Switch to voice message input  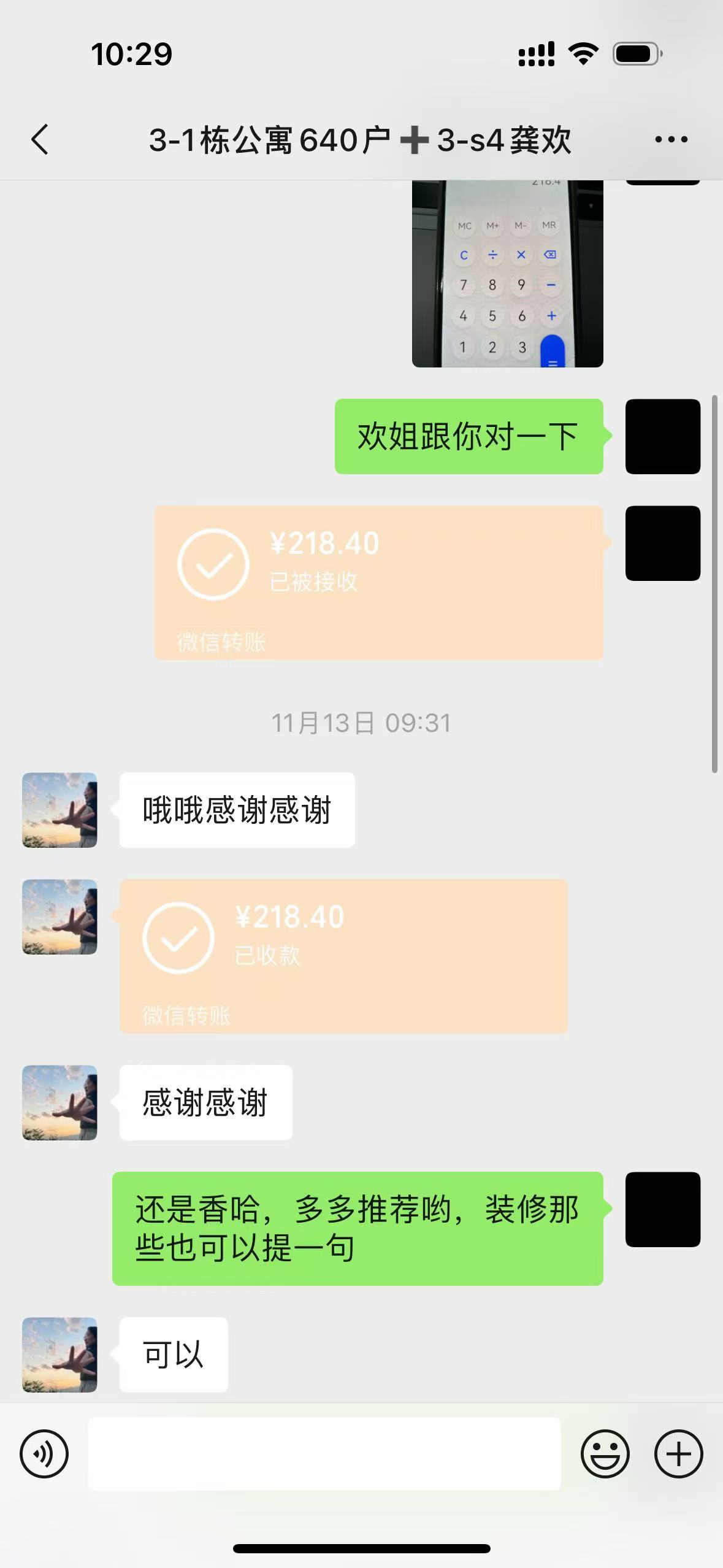44,1453
